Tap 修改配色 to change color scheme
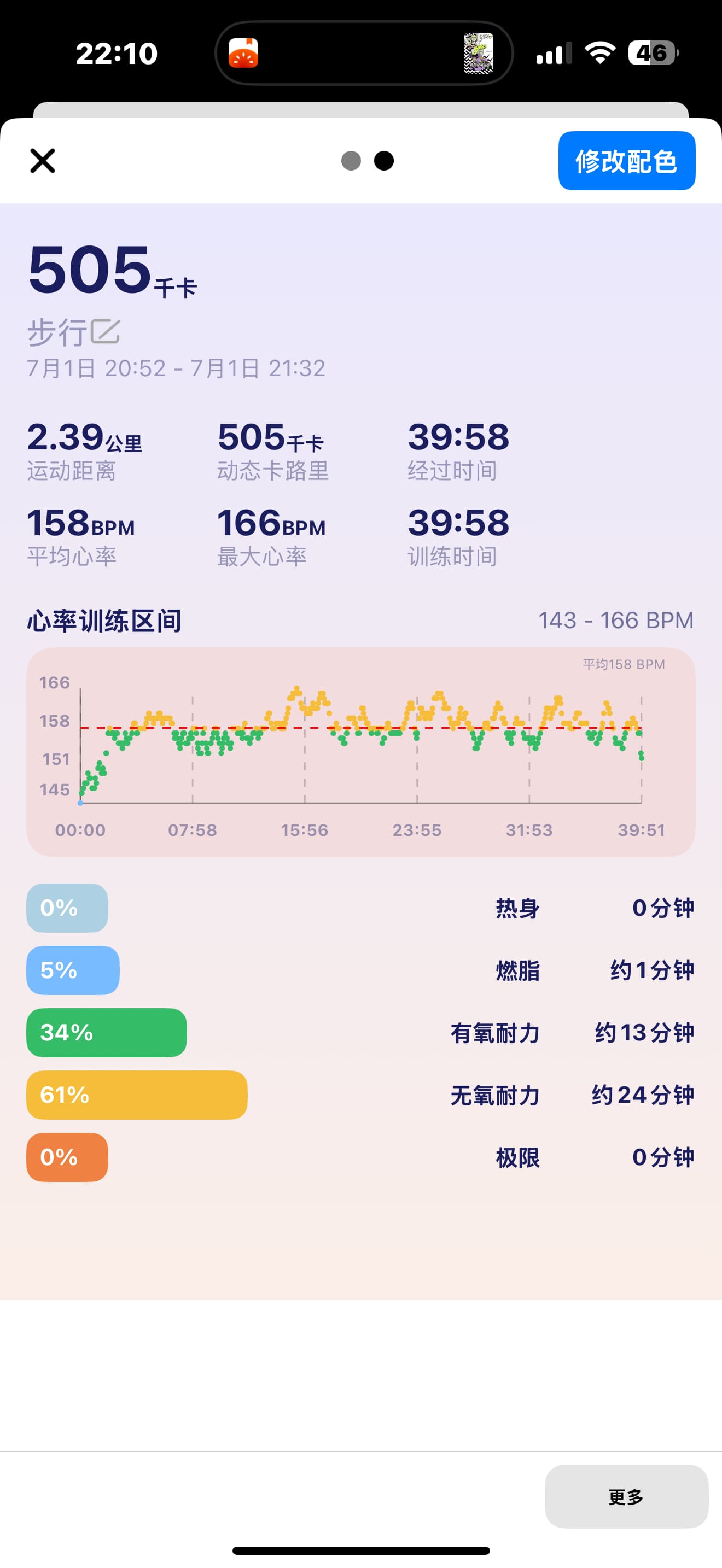 tap(626, 161)
